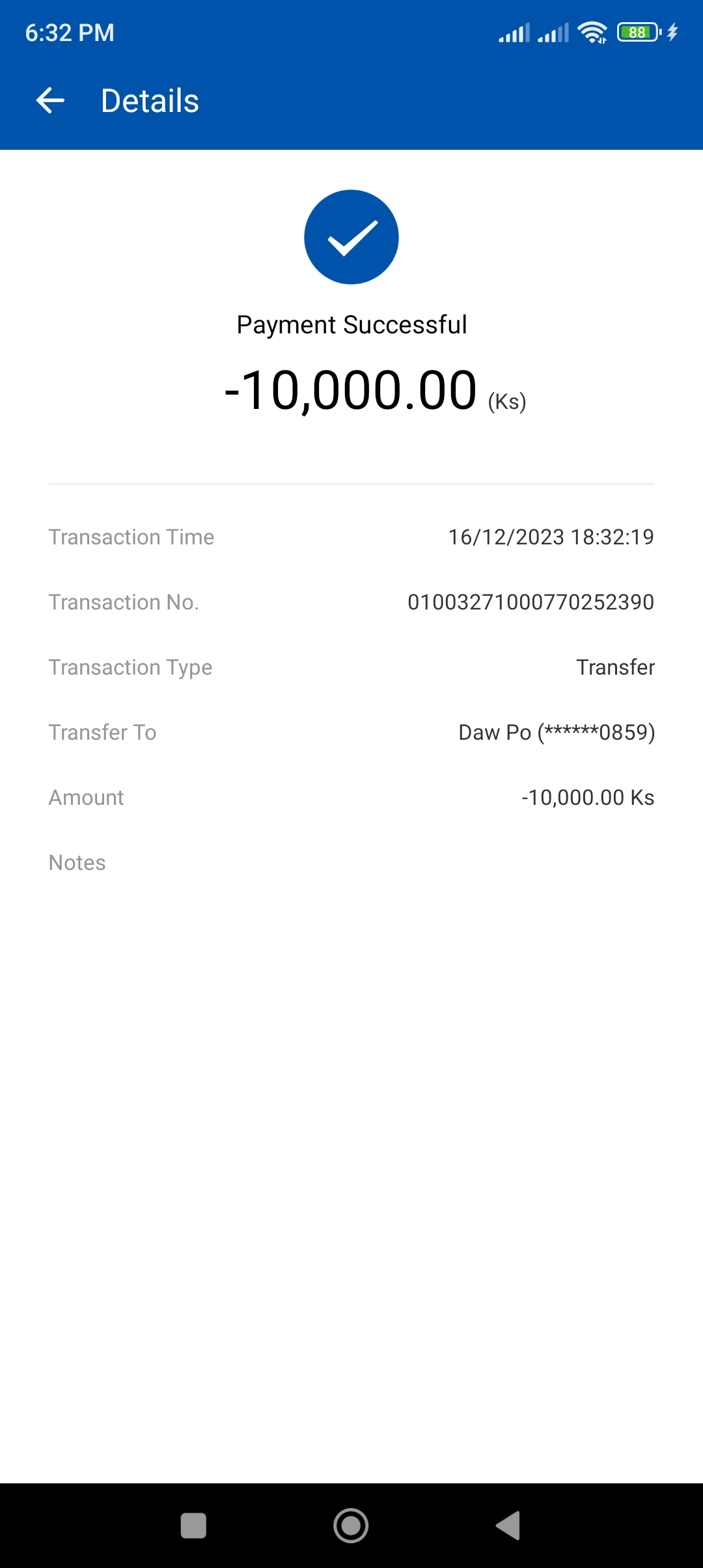The height and width of the screenshot is (1568, 703).
Task: Go back from the Details screen
Action: tap(50, 101)
